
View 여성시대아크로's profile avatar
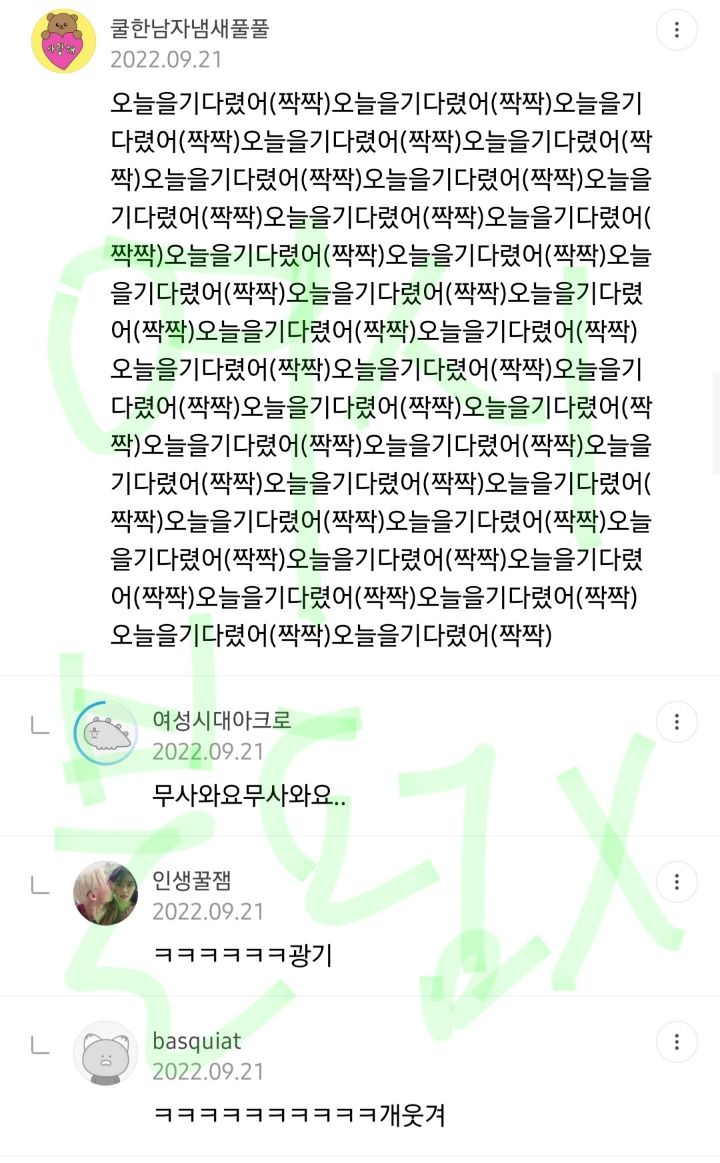tap(105, 733)
